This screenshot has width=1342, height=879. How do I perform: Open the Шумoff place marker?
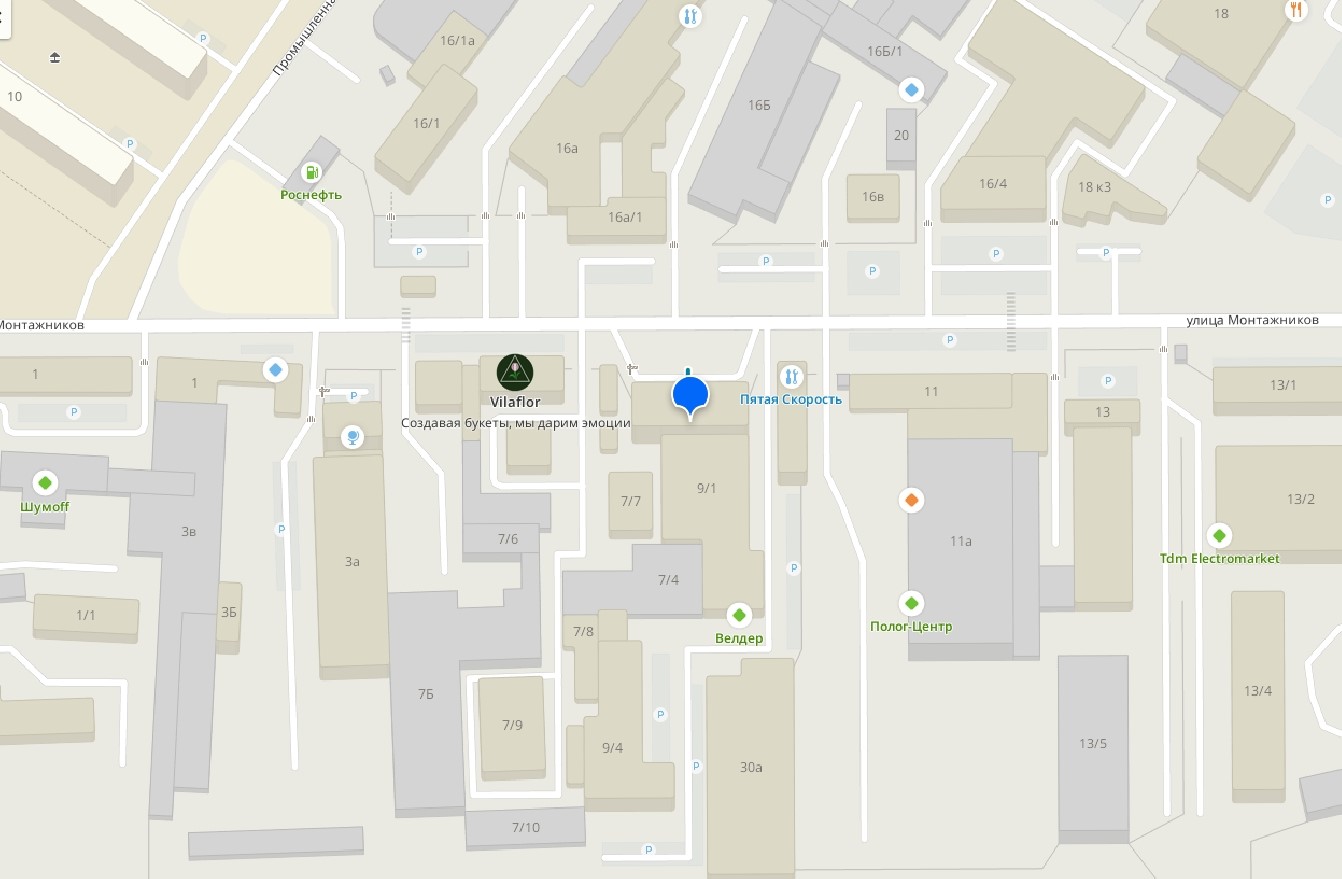45,484
